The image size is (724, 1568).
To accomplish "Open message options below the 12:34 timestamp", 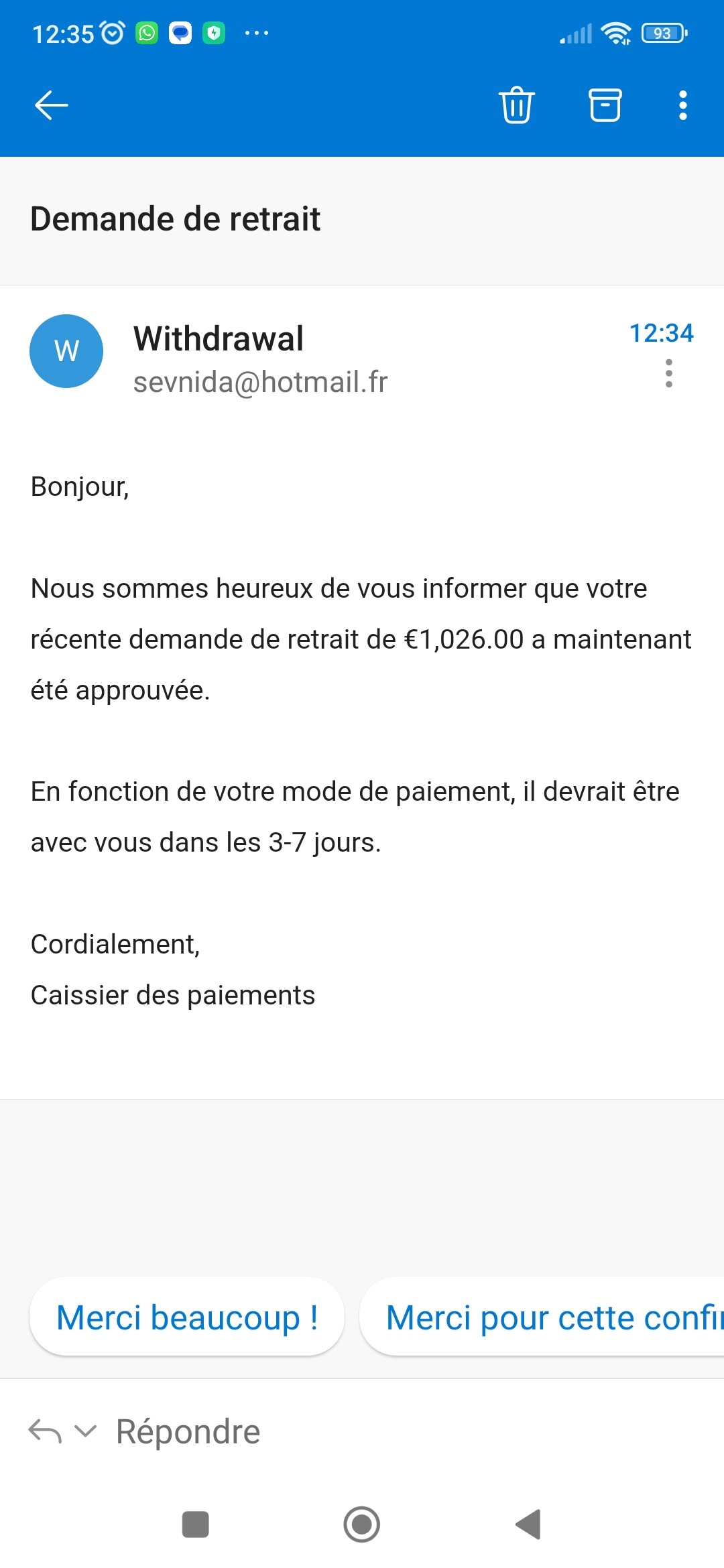I will tap(668, 373).
